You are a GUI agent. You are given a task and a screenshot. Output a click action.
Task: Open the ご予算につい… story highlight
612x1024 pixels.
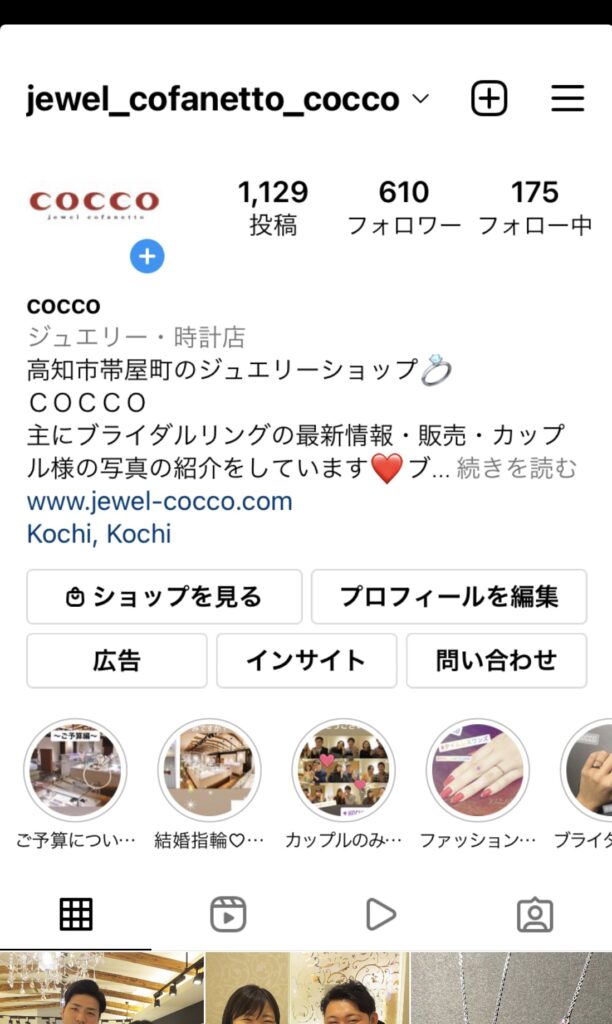(75, 770)
